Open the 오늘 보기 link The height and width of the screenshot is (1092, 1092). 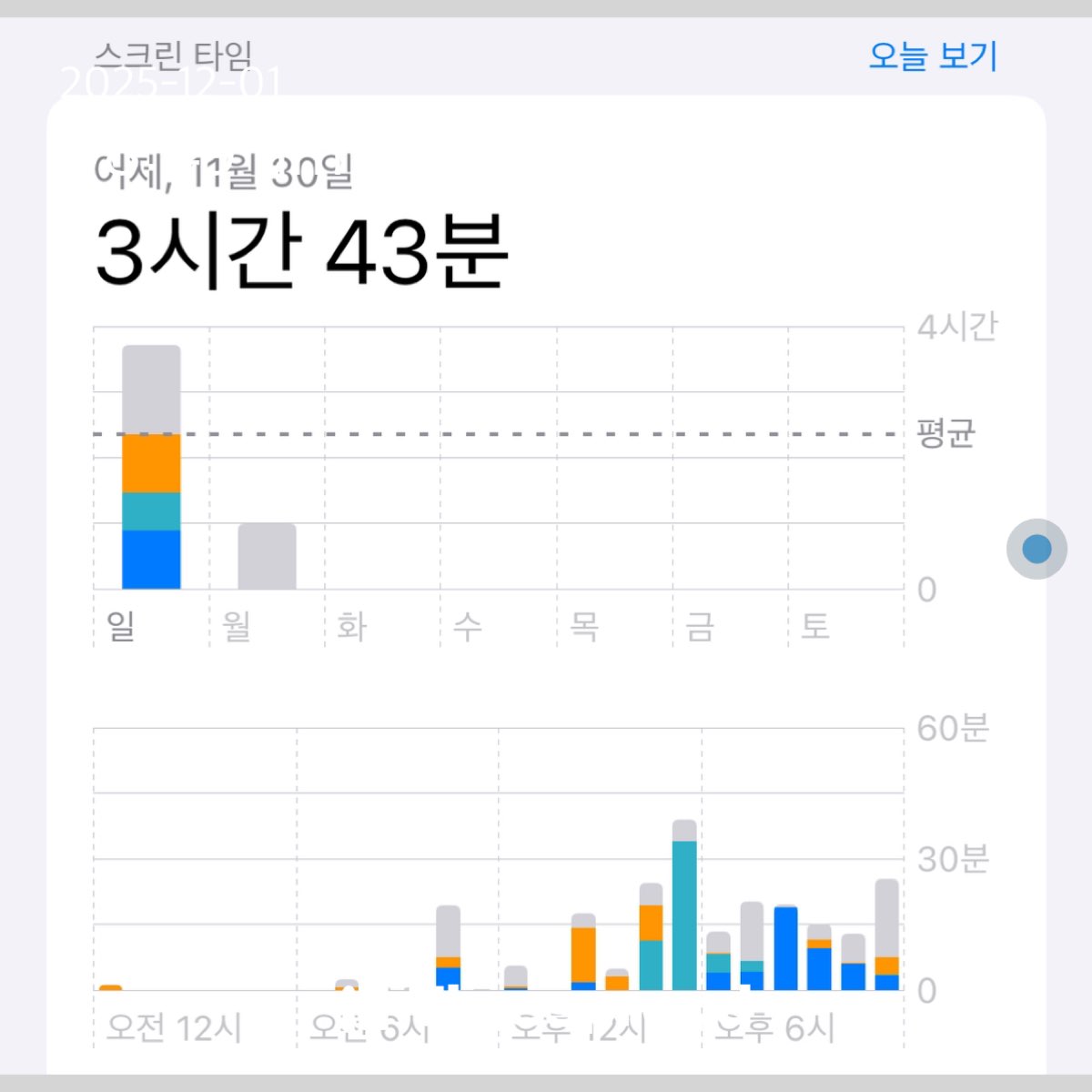pyautogui.click(x=933, y=56)
